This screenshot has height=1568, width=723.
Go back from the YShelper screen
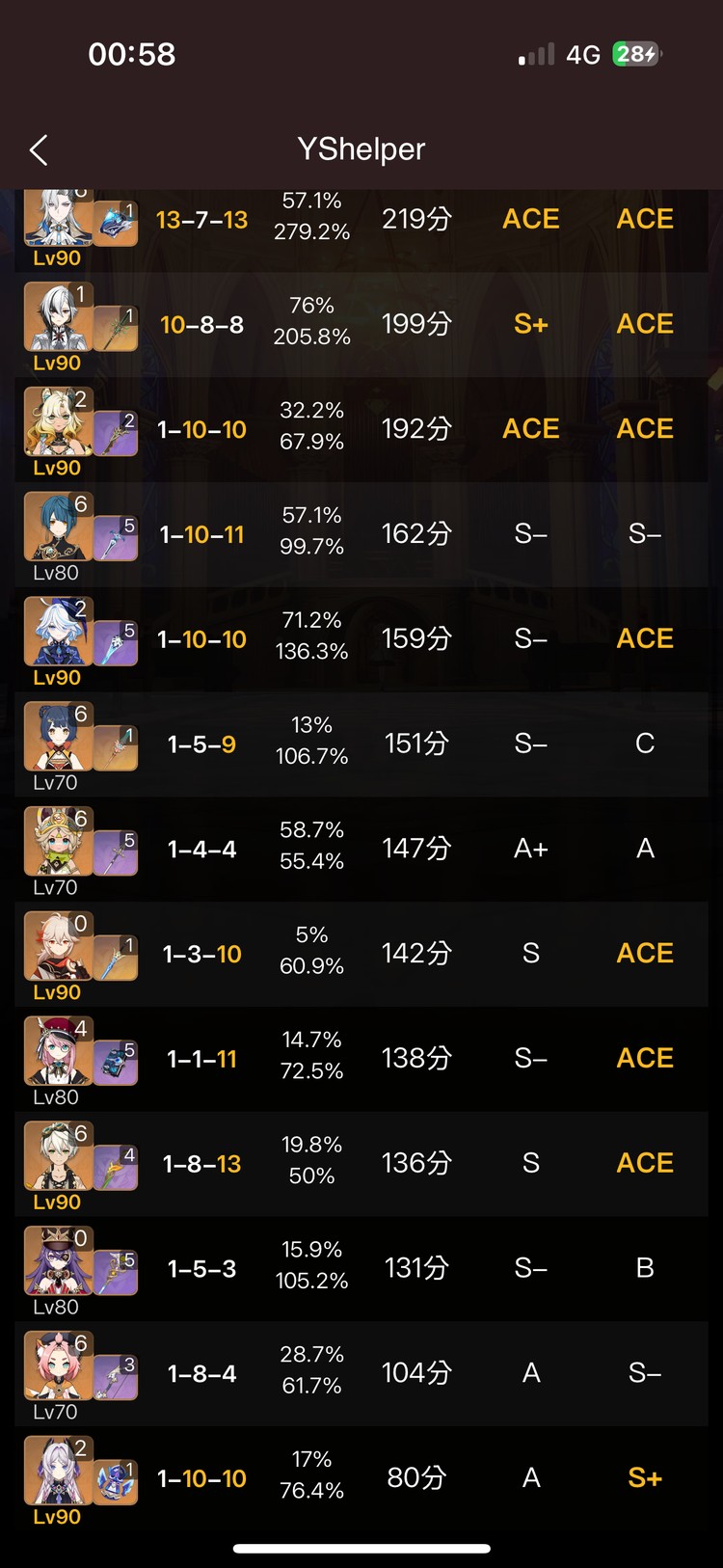pos(39,149)
